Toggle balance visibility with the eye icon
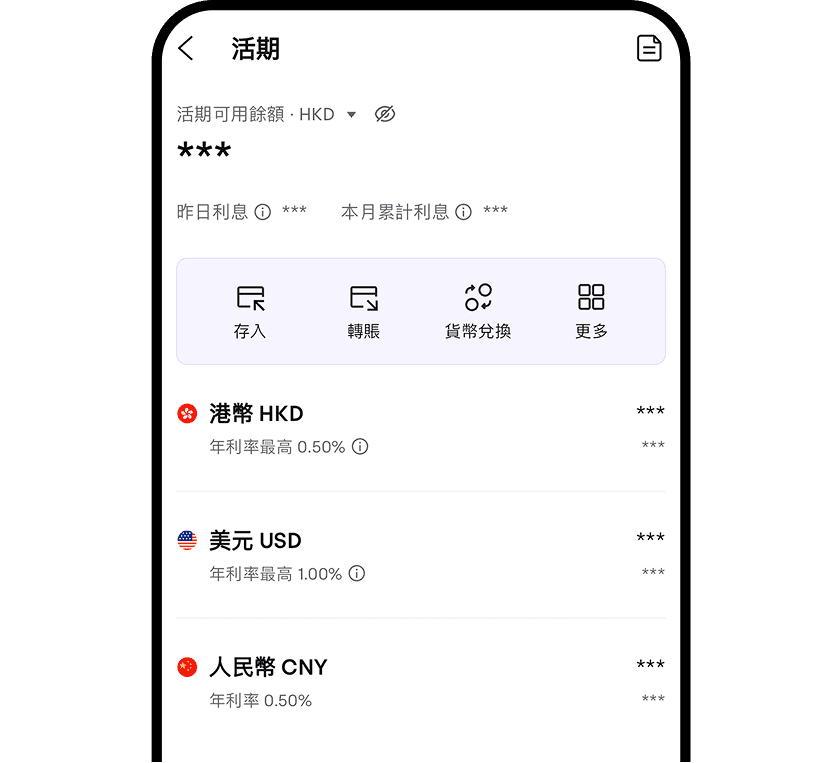Viewport: 840px width, 763px height. point(385,114)
